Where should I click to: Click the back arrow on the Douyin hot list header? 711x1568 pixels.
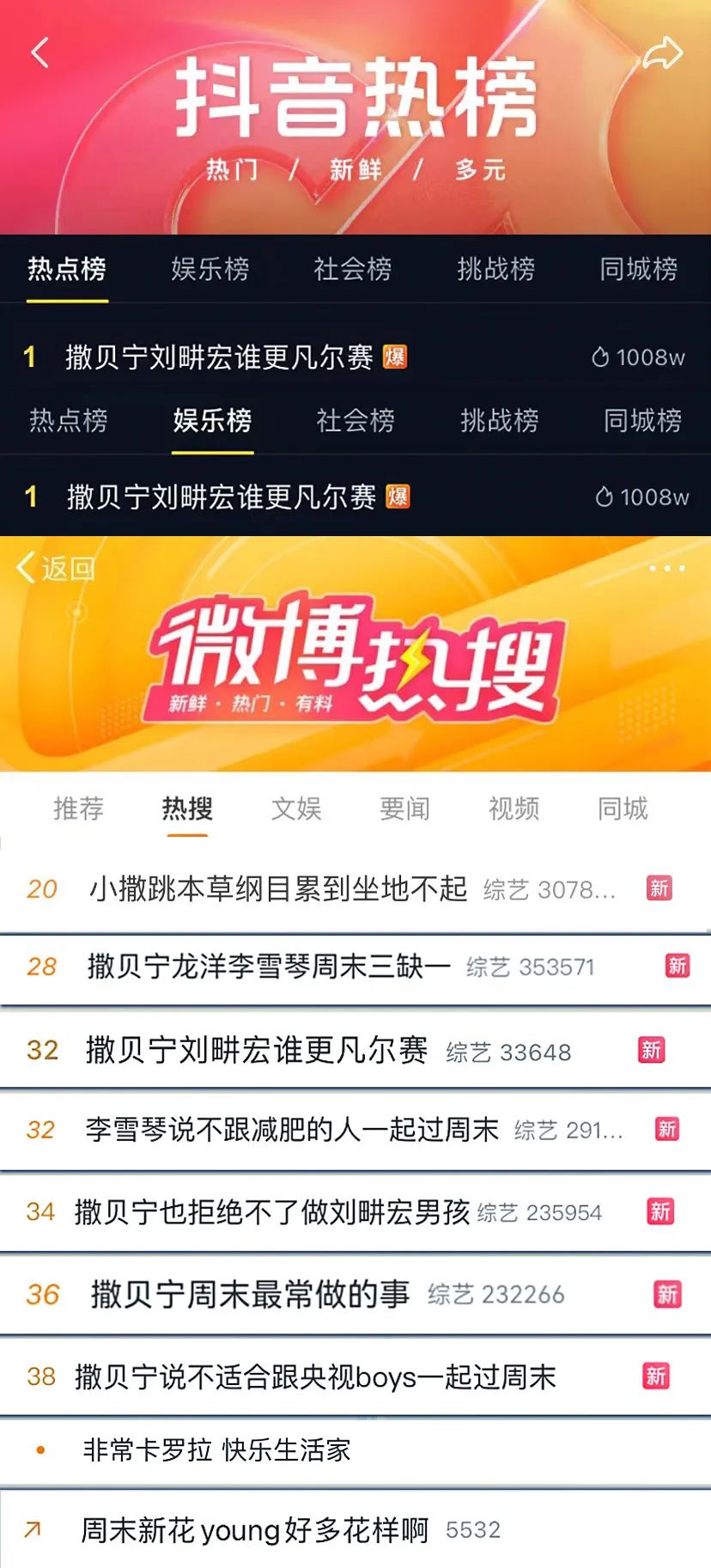39,52
